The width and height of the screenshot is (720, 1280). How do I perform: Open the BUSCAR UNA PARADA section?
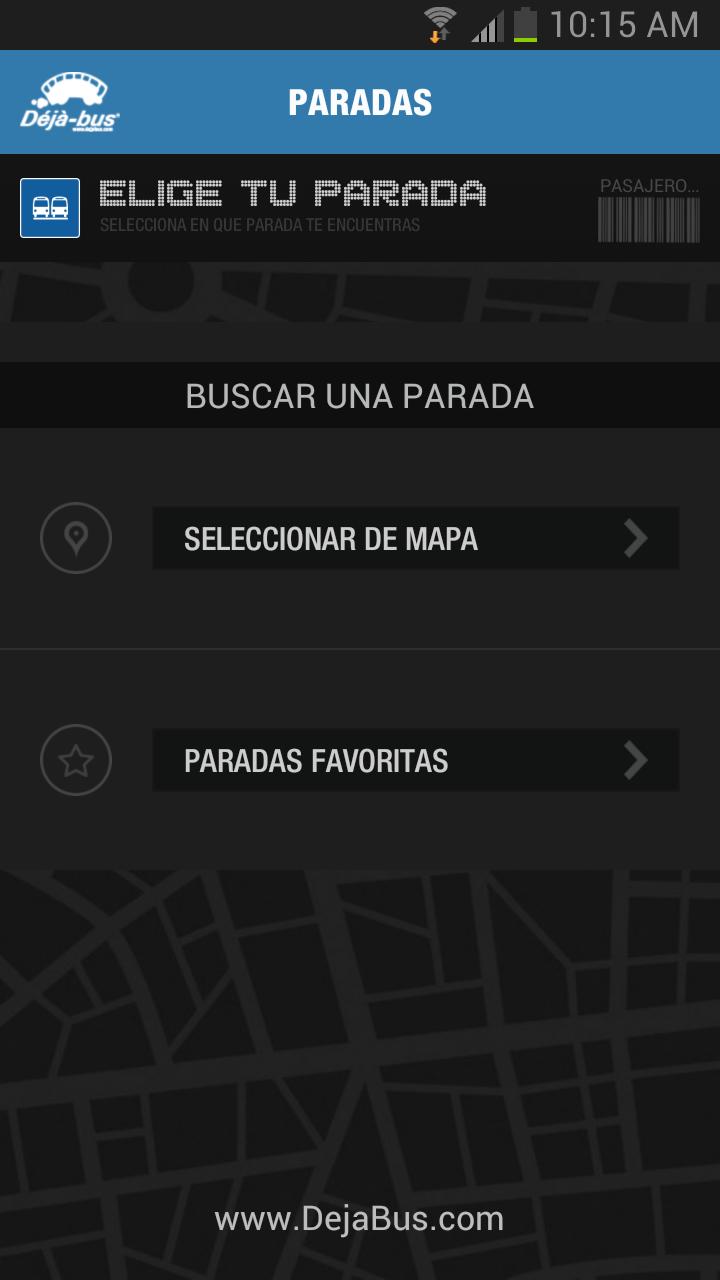(360, 395)
